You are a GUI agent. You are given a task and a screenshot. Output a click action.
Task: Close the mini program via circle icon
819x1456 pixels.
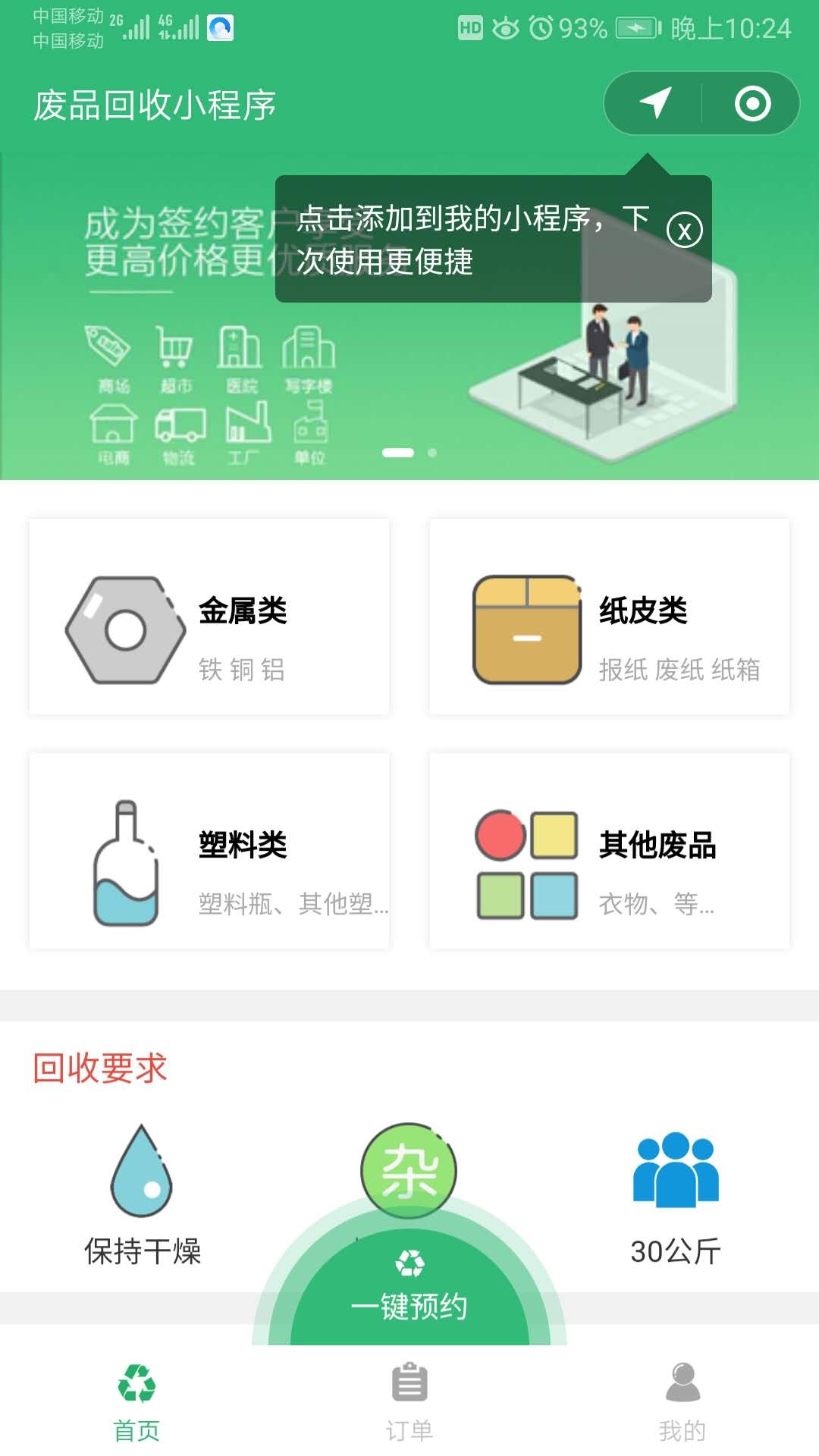(752, 103)
